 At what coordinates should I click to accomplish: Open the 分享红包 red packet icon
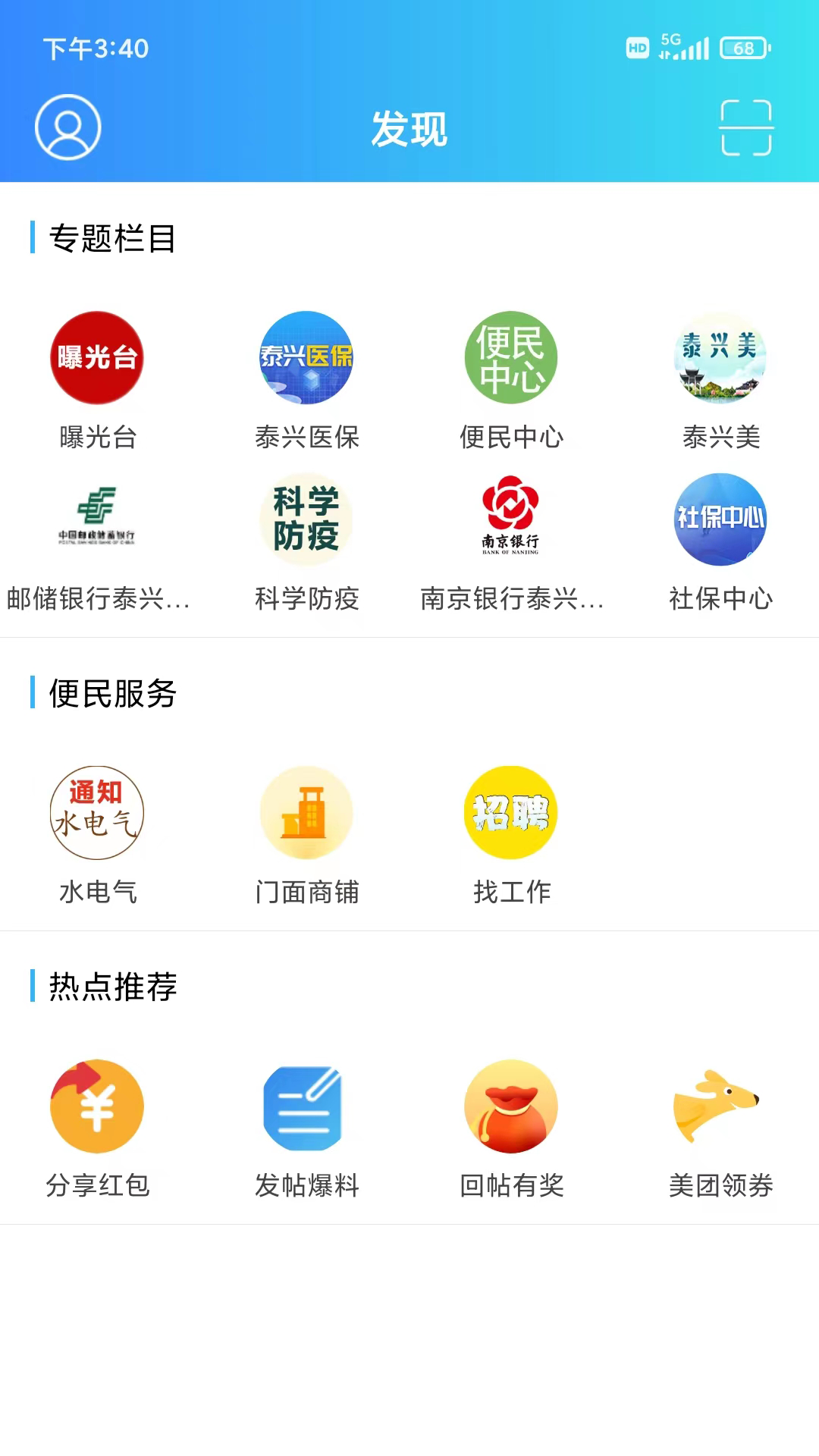(x=97, y=1106)
